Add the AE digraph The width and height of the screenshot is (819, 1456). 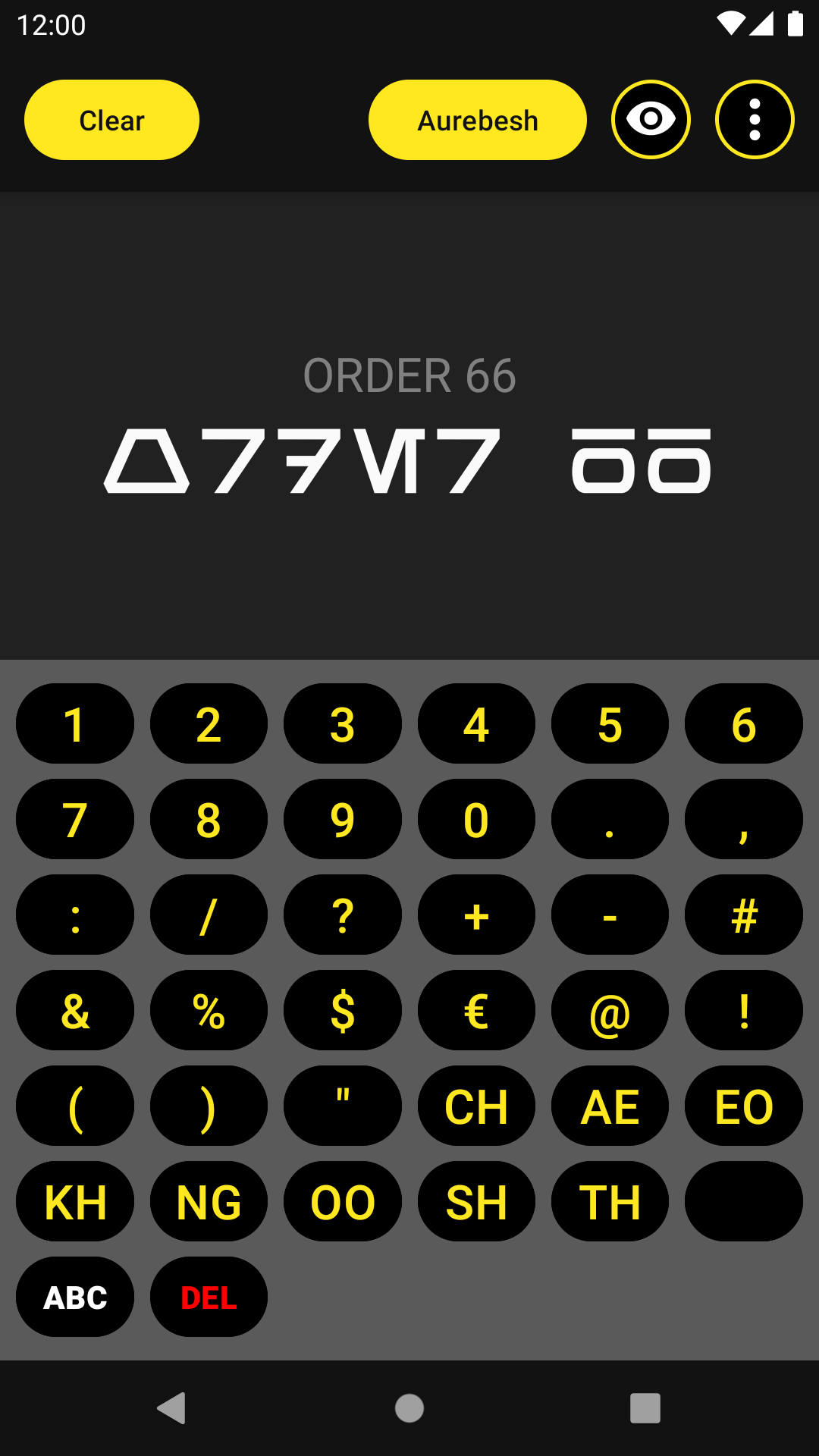[x=610, y=1106]
